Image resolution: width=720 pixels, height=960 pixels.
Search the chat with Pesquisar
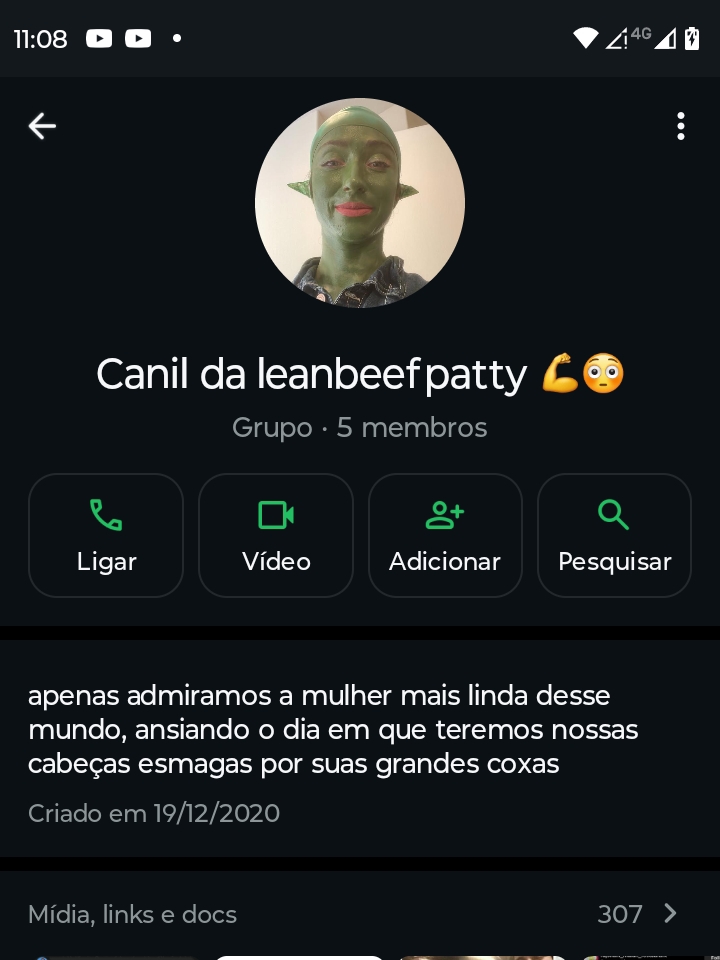(614, 535)
